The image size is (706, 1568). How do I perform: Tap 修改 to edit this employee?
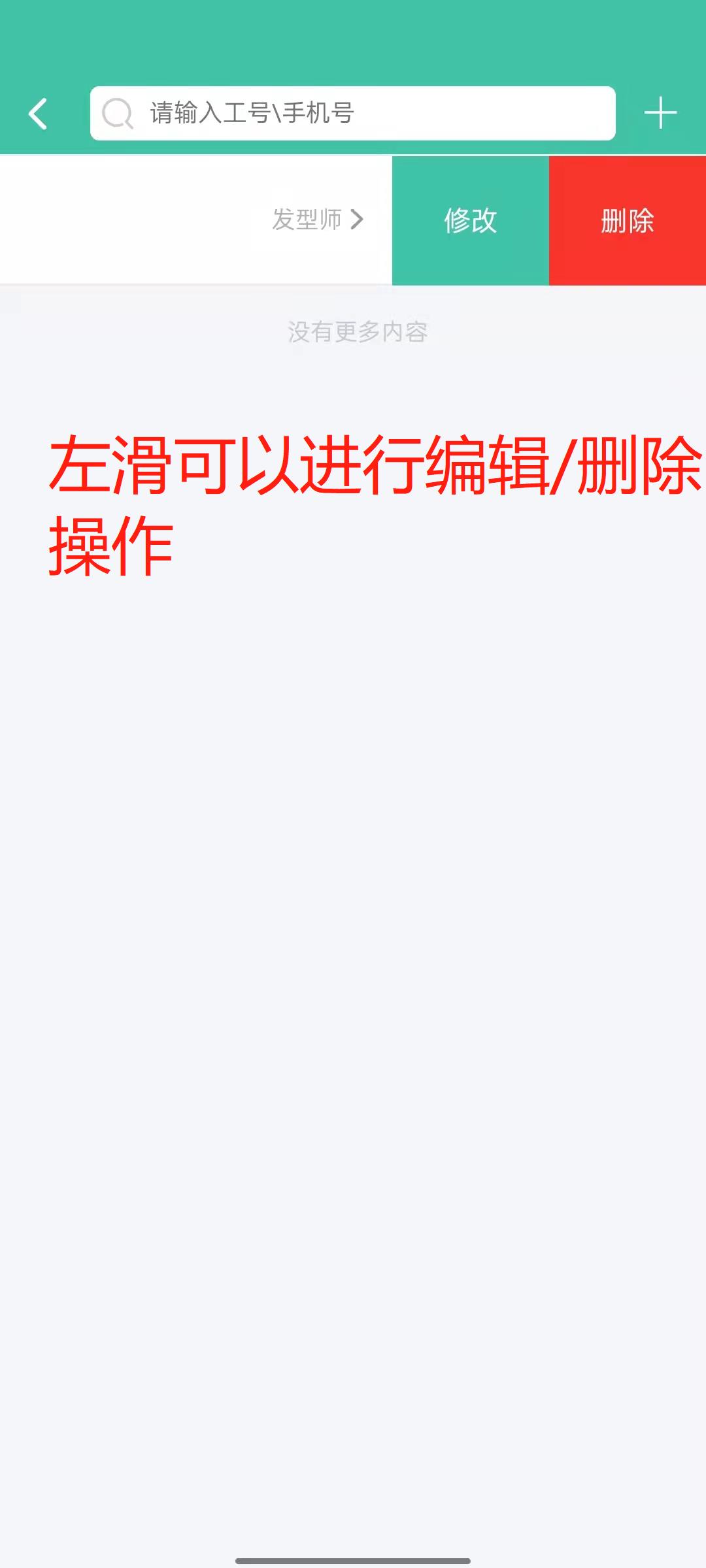pos(470,221)
